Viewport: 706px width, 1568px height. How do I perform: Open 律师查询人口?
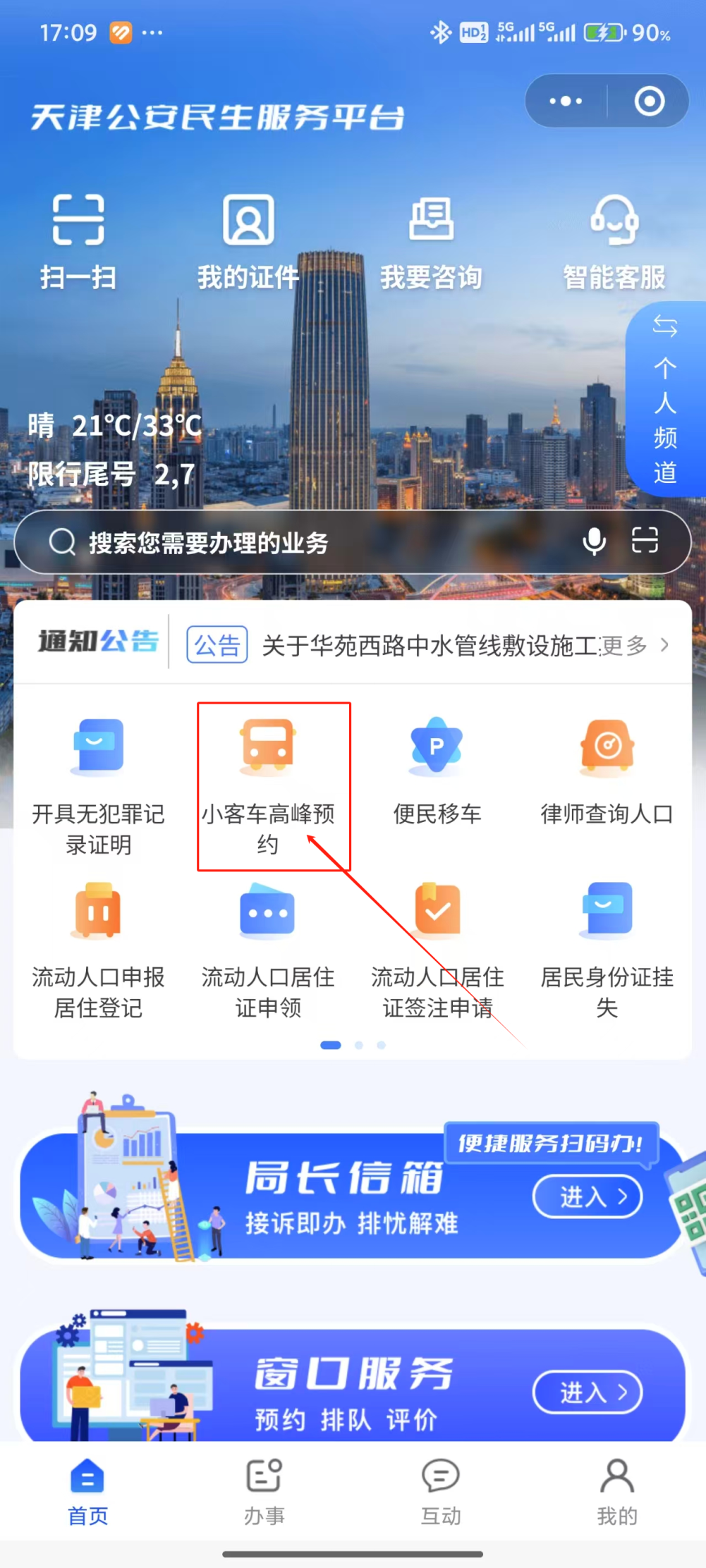607,771
